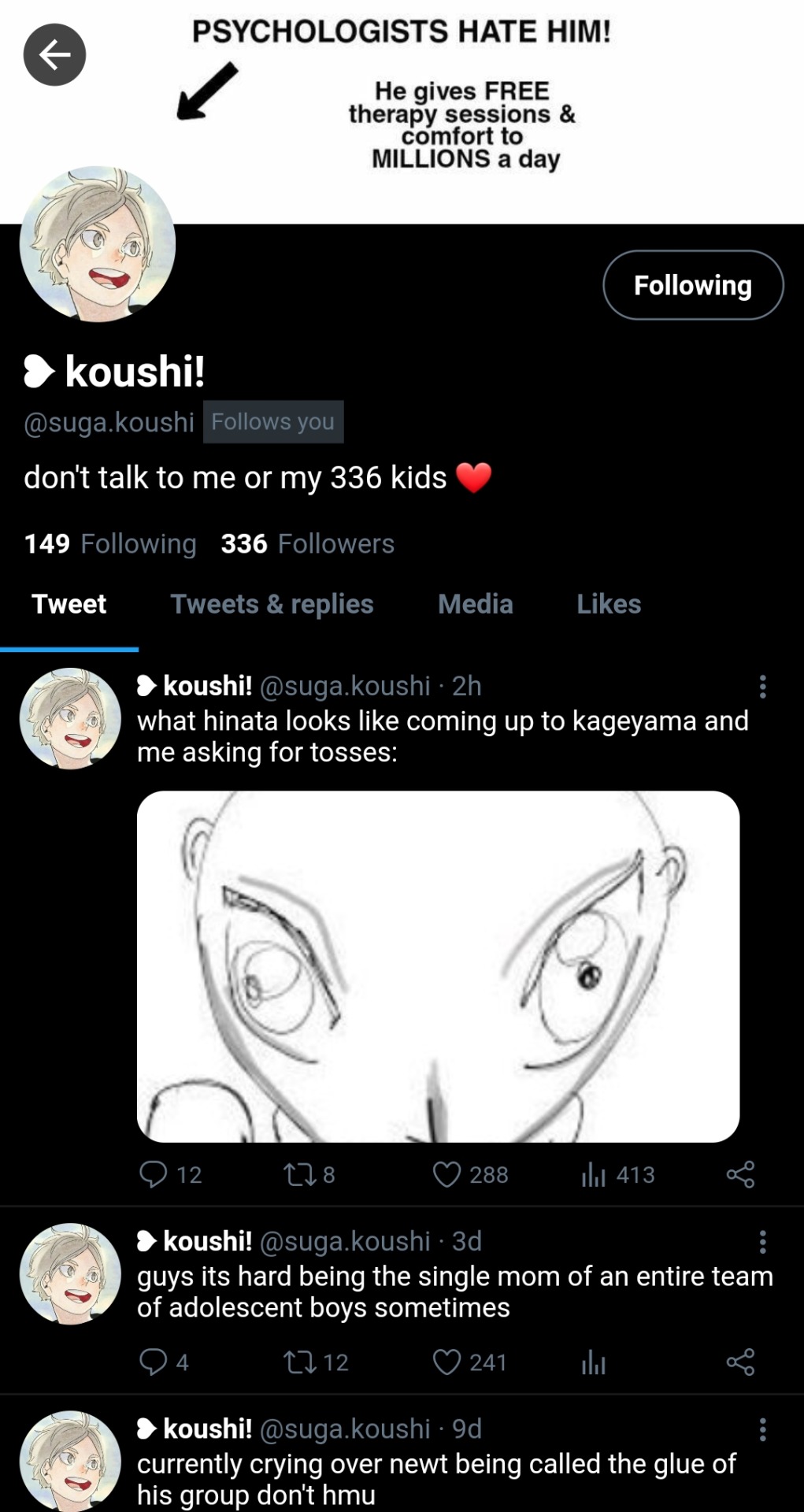Select the Tweet tab
The height and width of the screenshot is (1512, 804).
(x=69, y=604)
